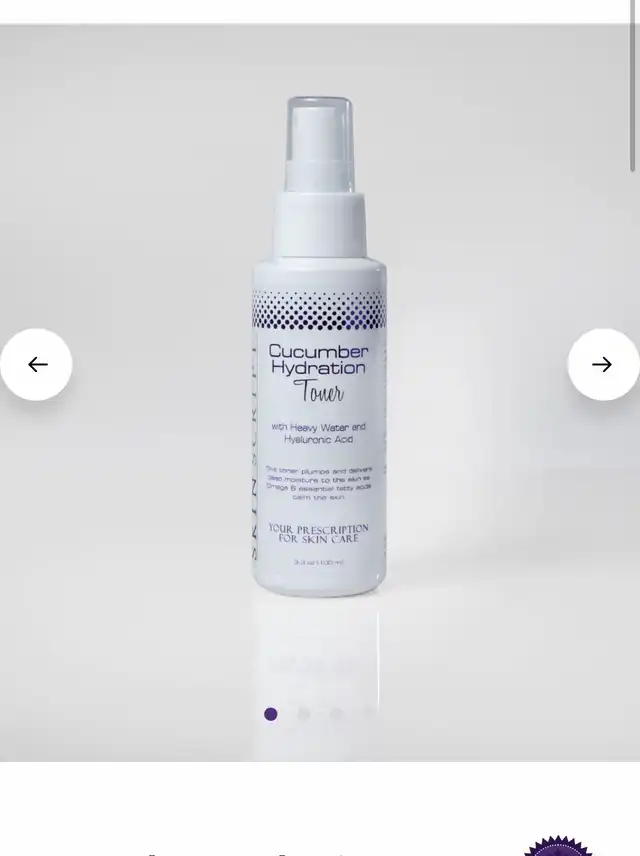Go to the next product image

(602, 365)
